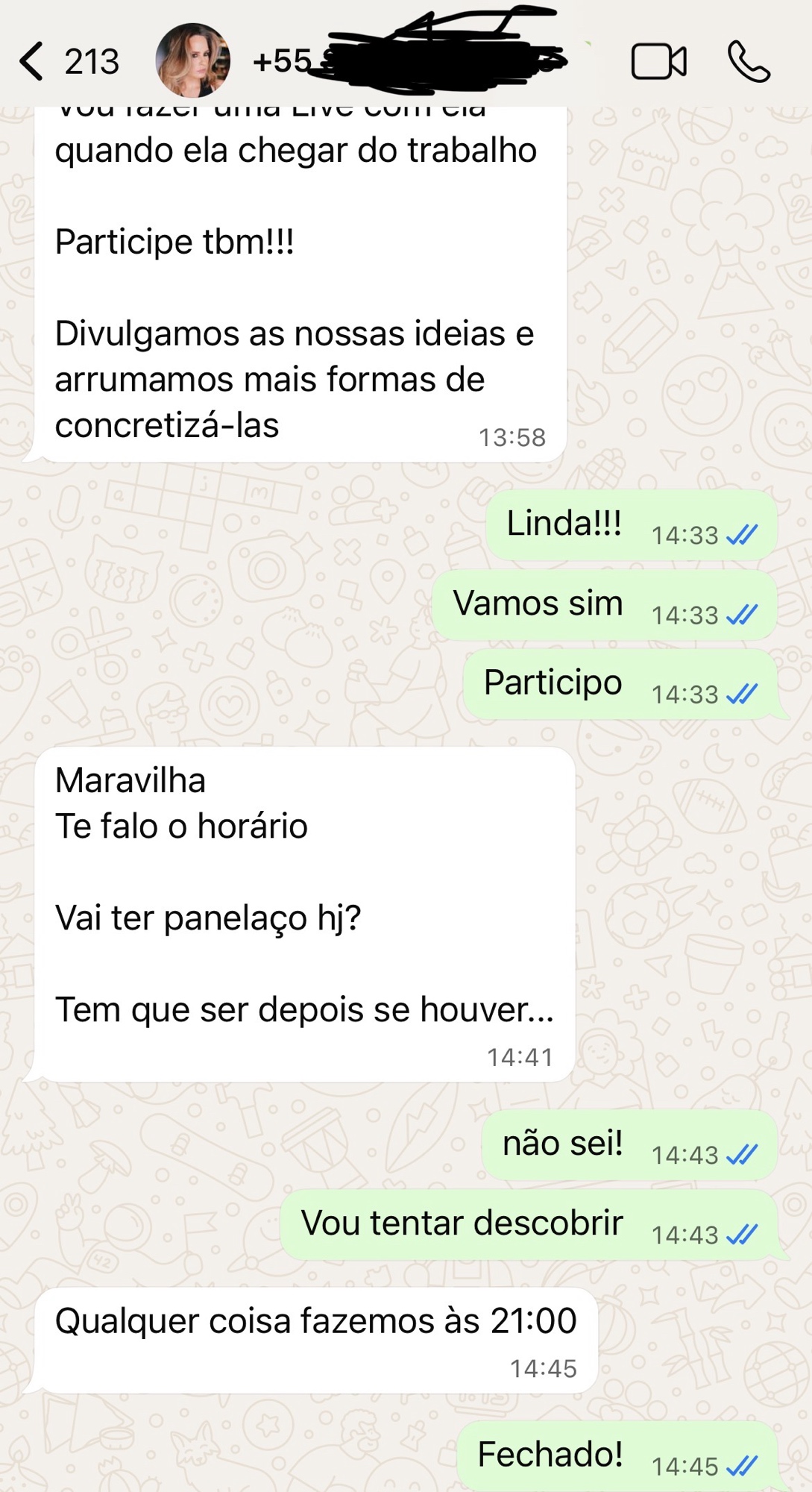This screenshot has height=1492, width=812.
Task: Start a voice call
Action: [749, 61]
